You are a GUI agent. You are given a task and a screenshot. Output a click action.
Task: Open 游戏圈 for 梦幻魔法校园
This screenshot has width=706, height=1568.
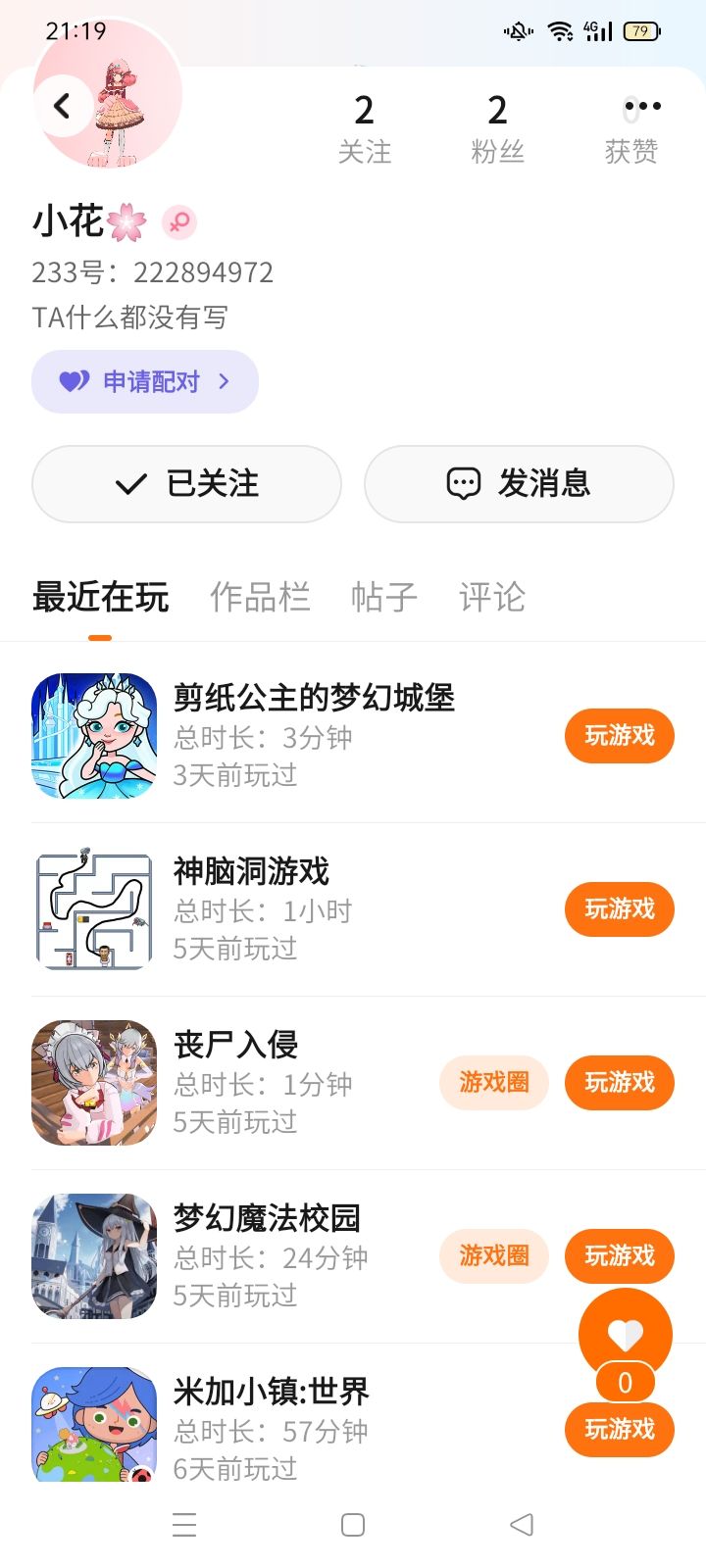[494, 1256]
